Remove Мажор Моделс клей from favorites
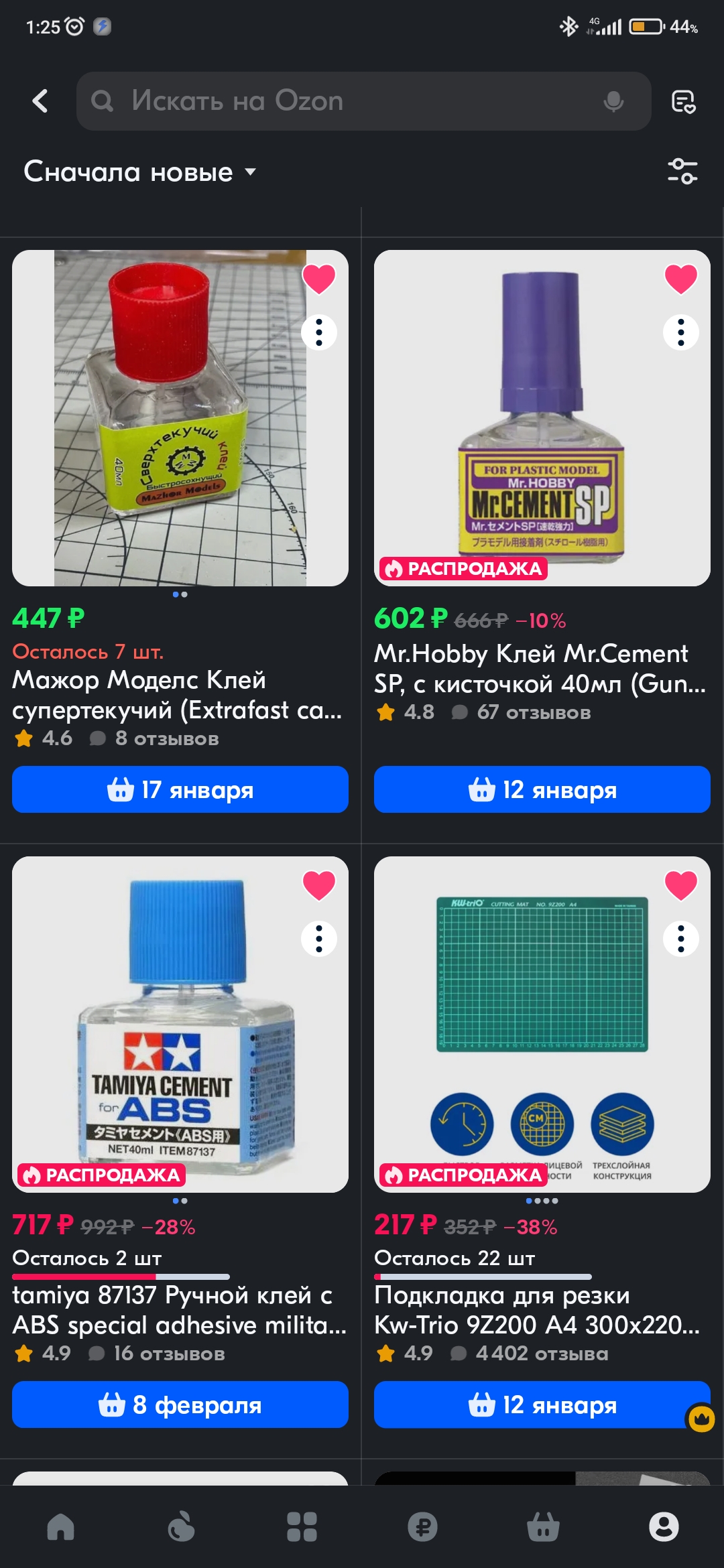The image size is (724, 1568). point(319,279)
